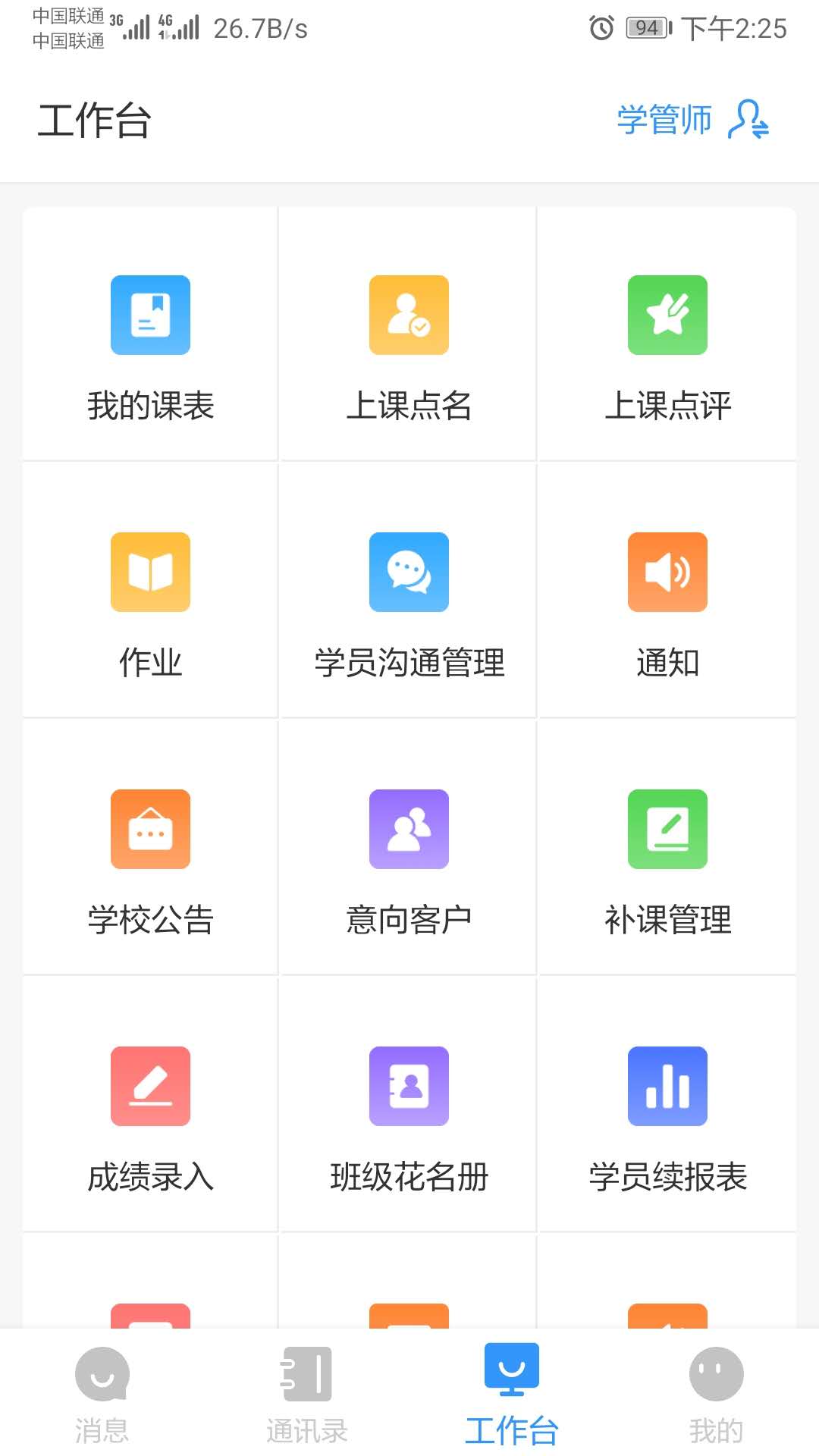Switch to the 消息 messages tab
Screen dimensions: 819x1456
click(x=102, y=1395)
